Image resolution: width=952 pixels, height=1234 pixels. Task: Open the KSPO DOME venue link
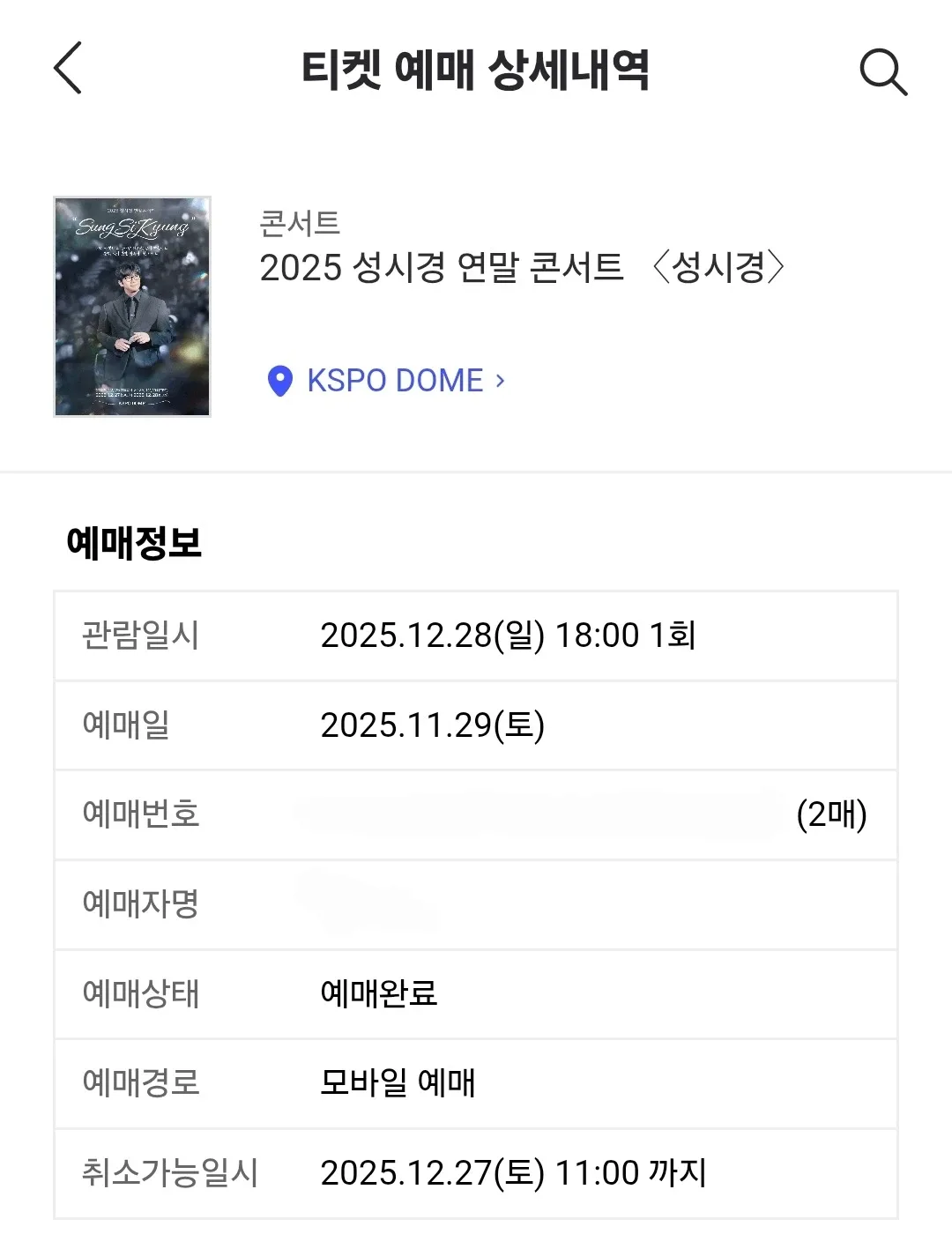click(395, 381)
